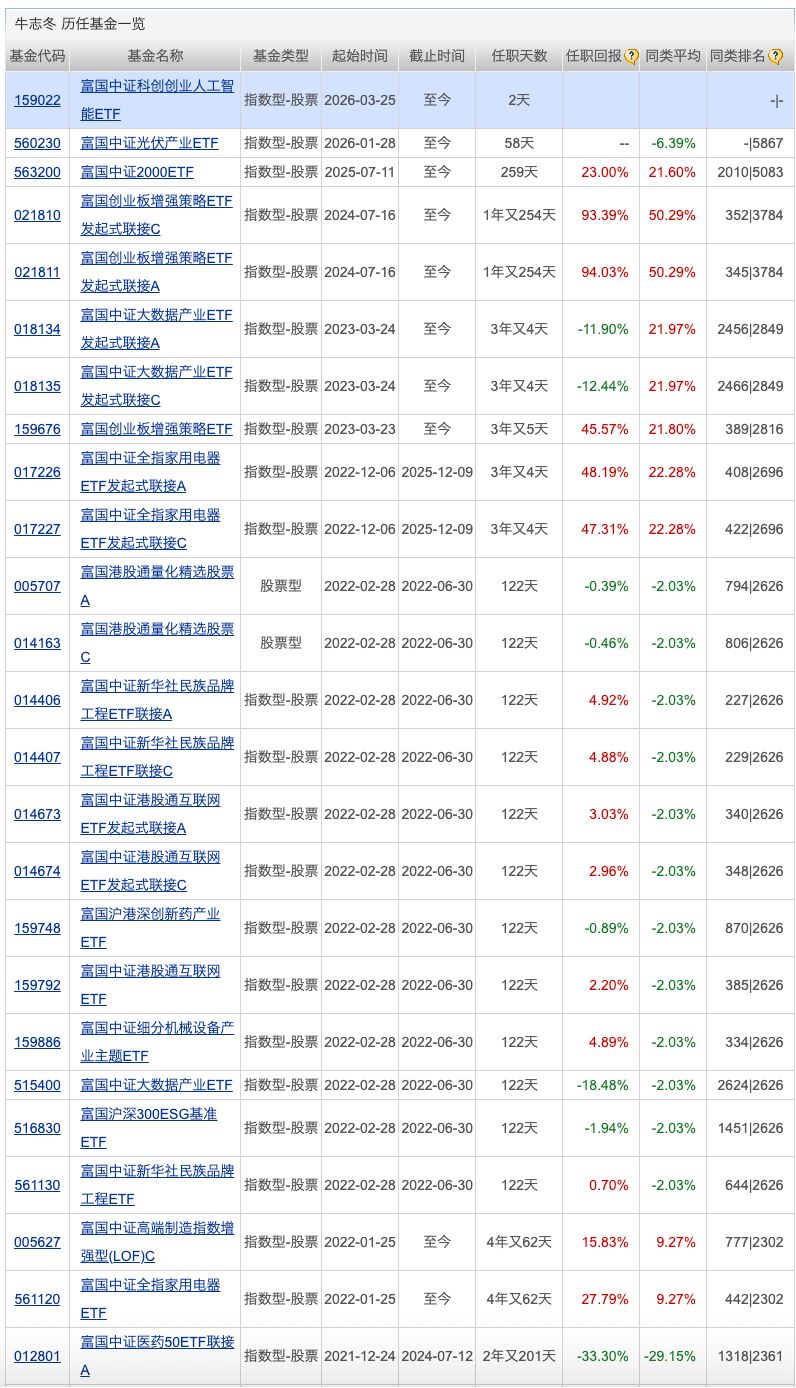The height and width of the screenshot is (1388, 796).
Task: Open fund code 021810
Action: [x=37, y=215]
